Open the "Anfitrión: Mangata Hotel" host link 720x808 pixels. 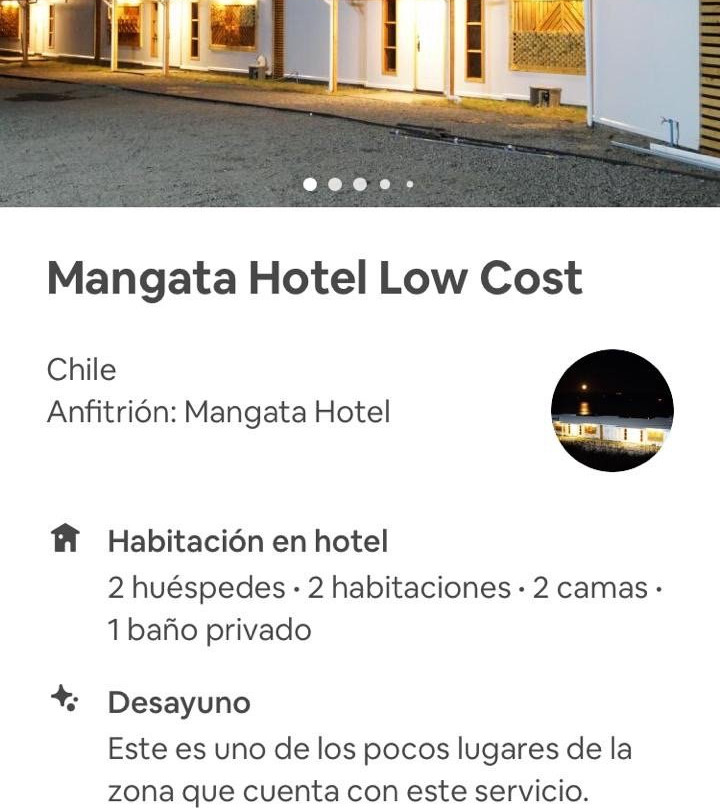[x=221, y=410]
